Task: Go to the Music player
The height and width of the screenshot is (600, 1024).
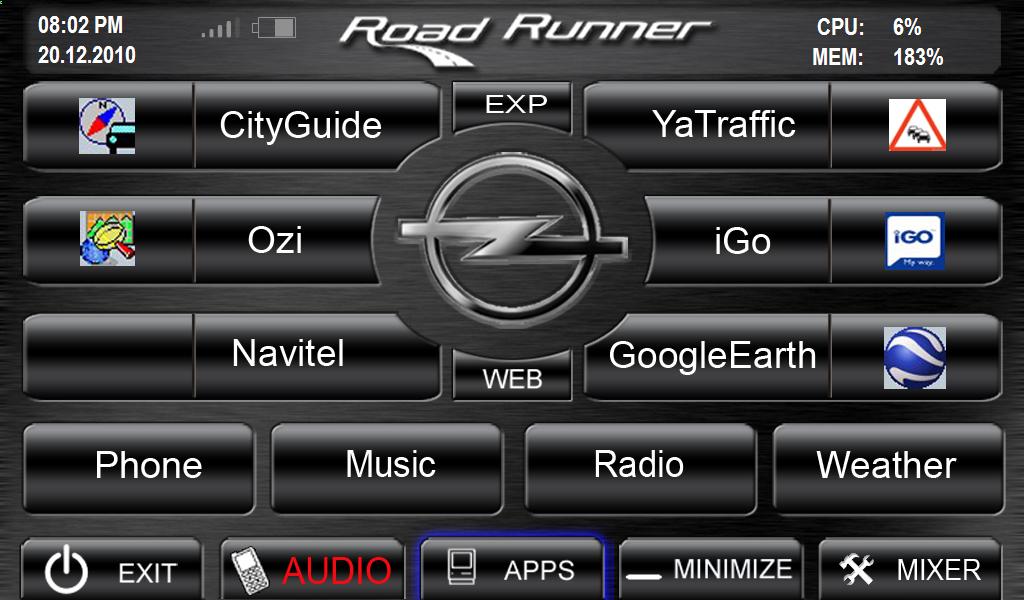Action: (x=388, y=465)
